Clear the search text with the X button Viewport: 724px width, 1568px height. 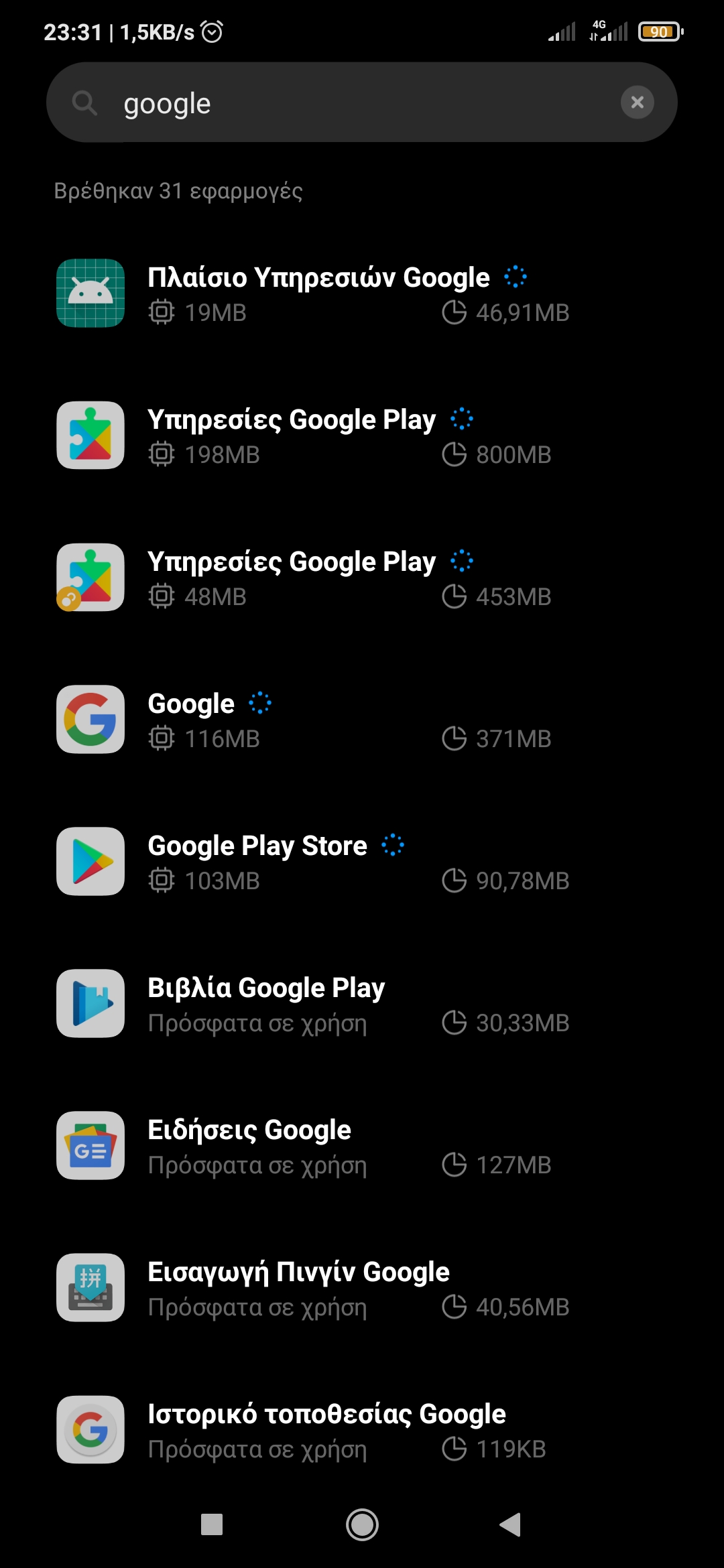click(x=637, y=103)
